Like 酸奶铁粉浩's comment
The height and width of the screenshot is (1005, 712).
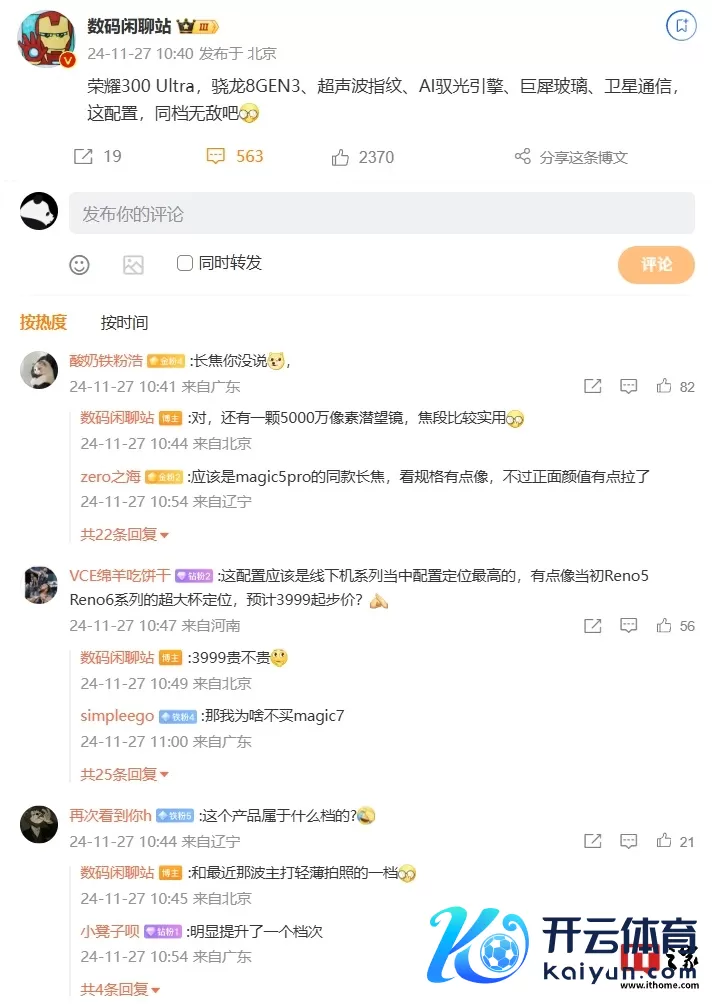tap(664, 386)
